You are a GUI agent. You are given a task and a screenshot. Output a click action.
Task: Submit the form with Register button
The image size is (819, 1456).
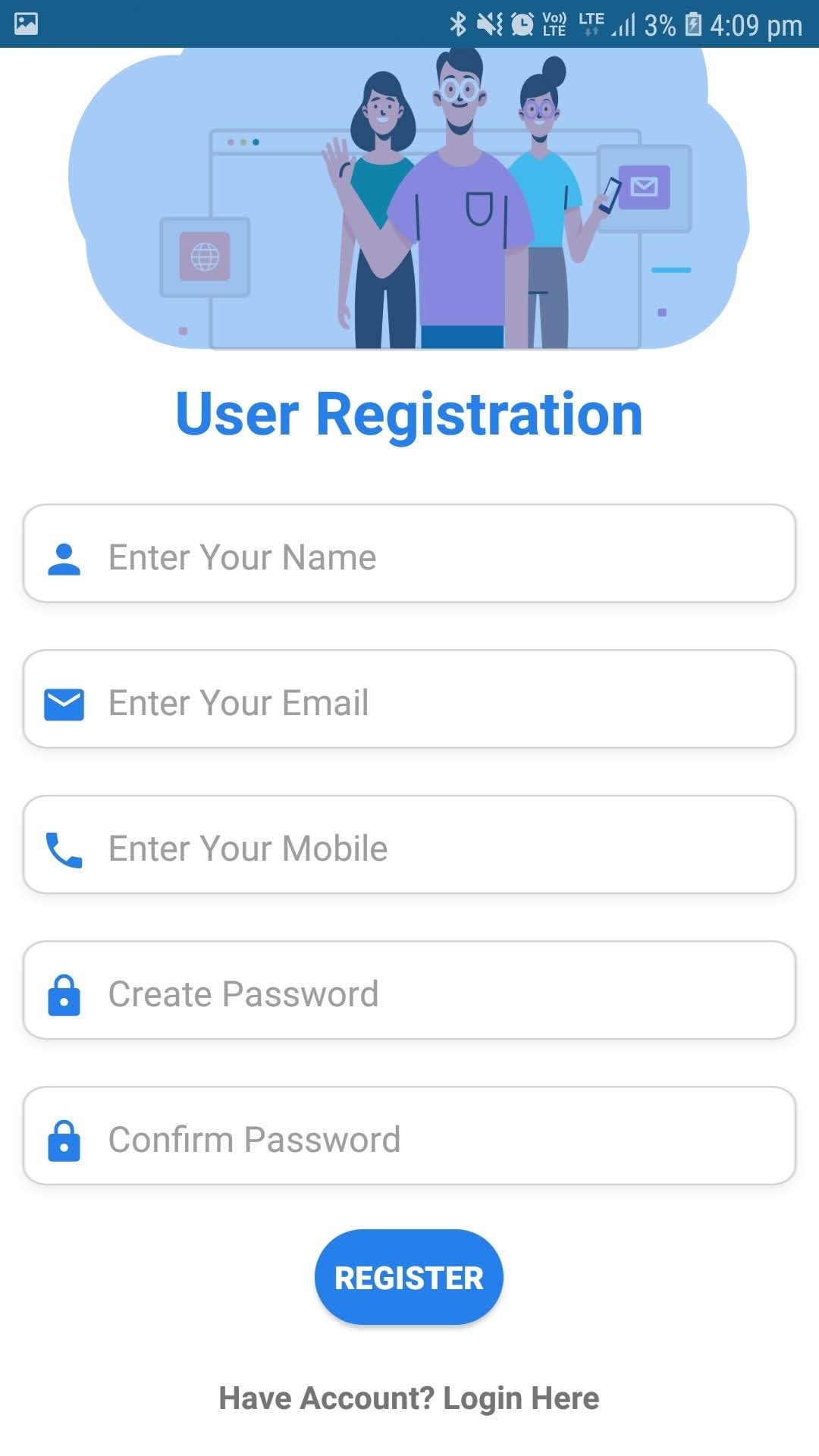[x=409, y=1278]
